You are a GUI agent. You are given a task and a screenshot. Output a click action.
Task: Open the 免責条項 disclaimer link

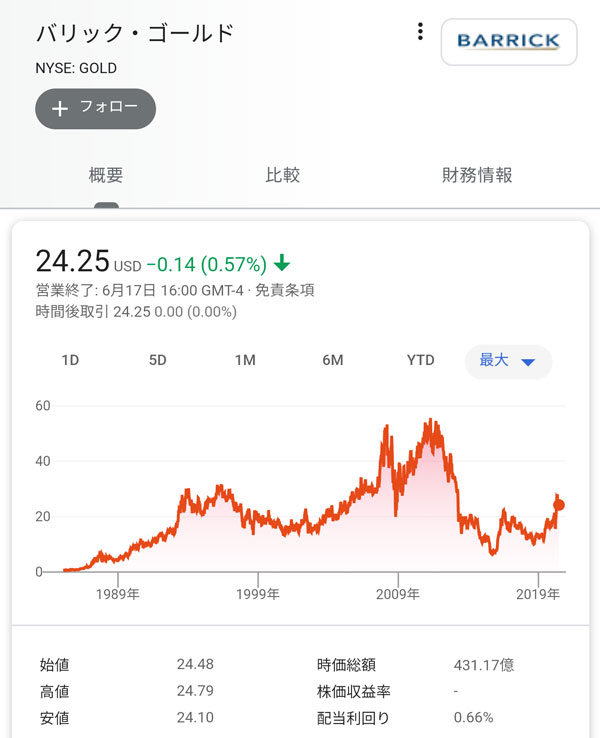point(285,290)
